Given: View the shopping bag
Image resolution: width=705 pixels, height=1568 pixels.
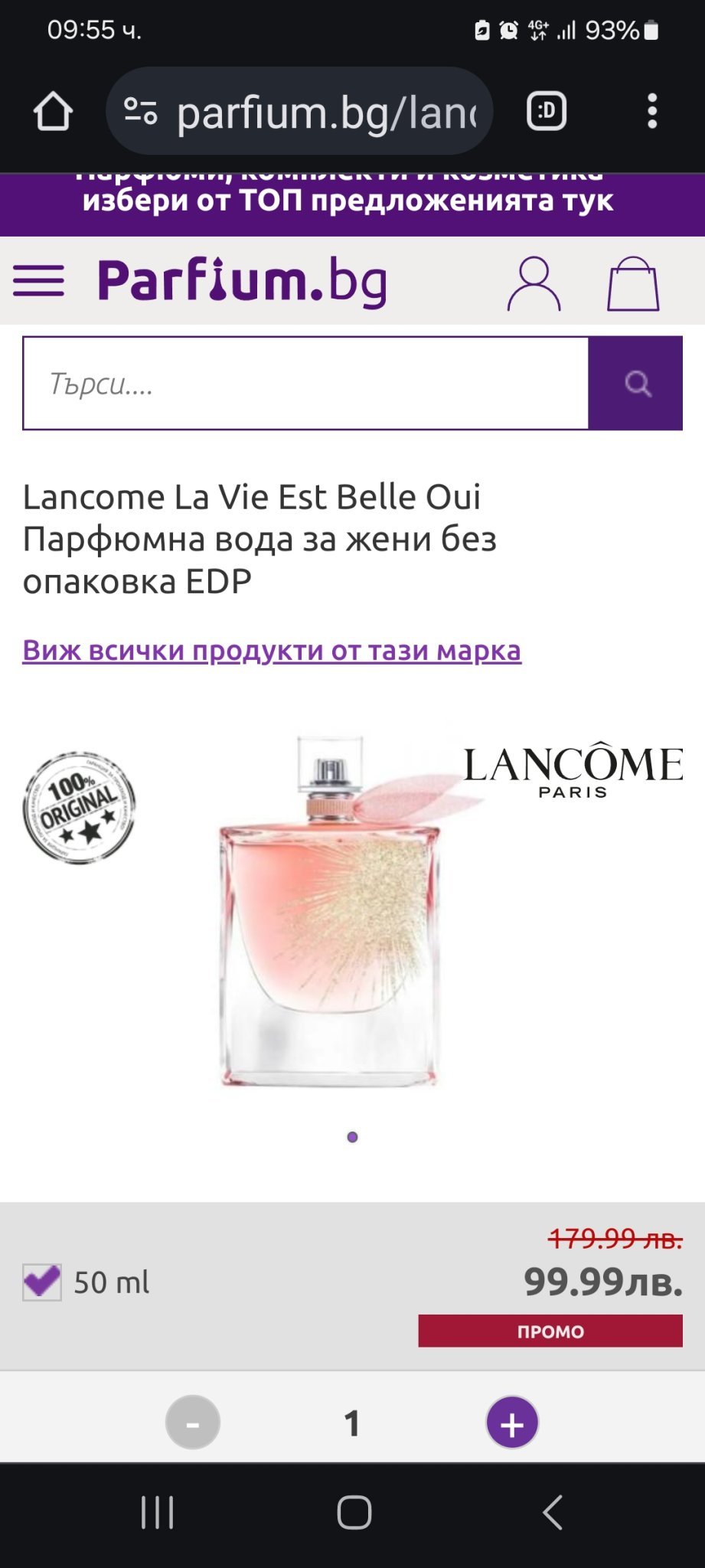Looking at the screenshot, I should [x=633, y=283].
